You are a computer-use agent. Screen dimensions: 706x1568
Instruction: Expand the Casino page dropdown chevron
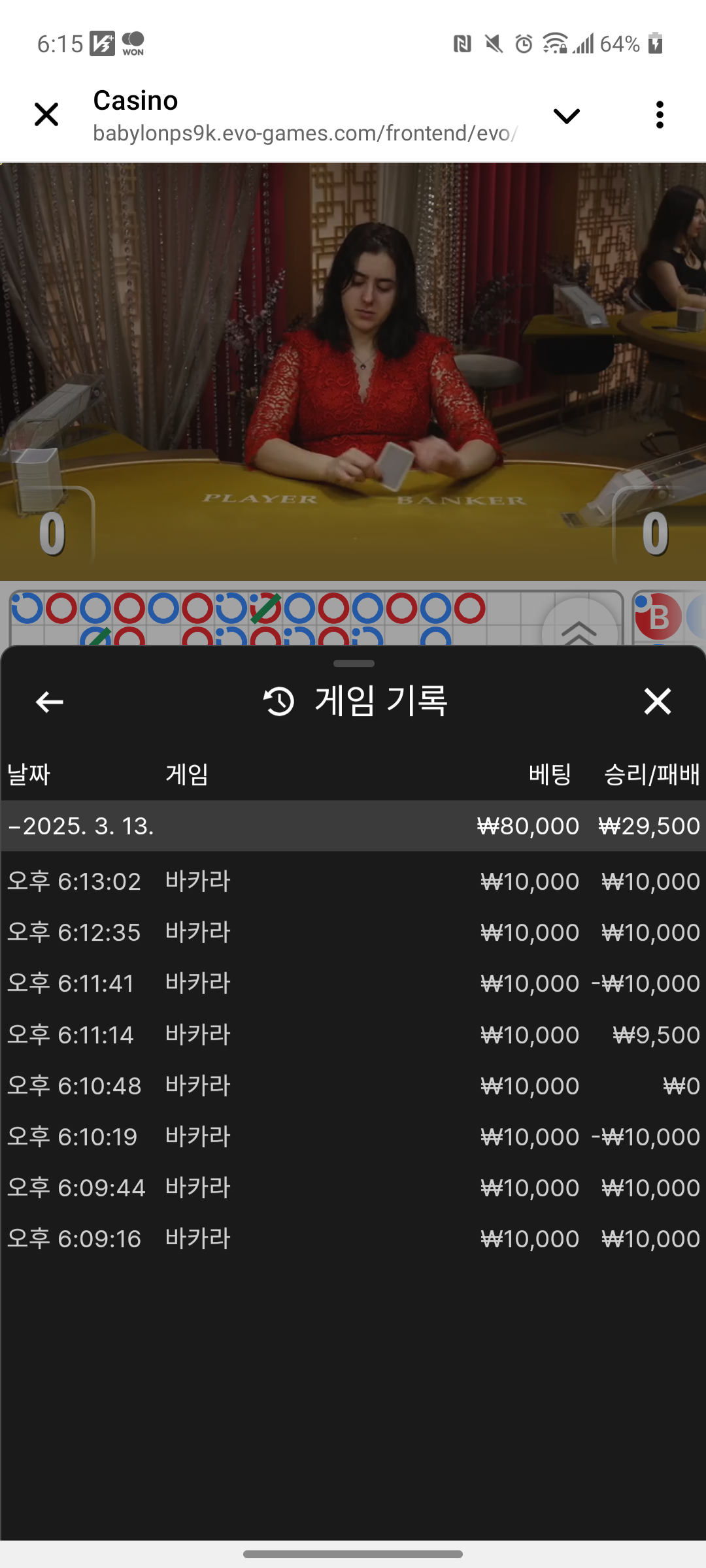566,116
